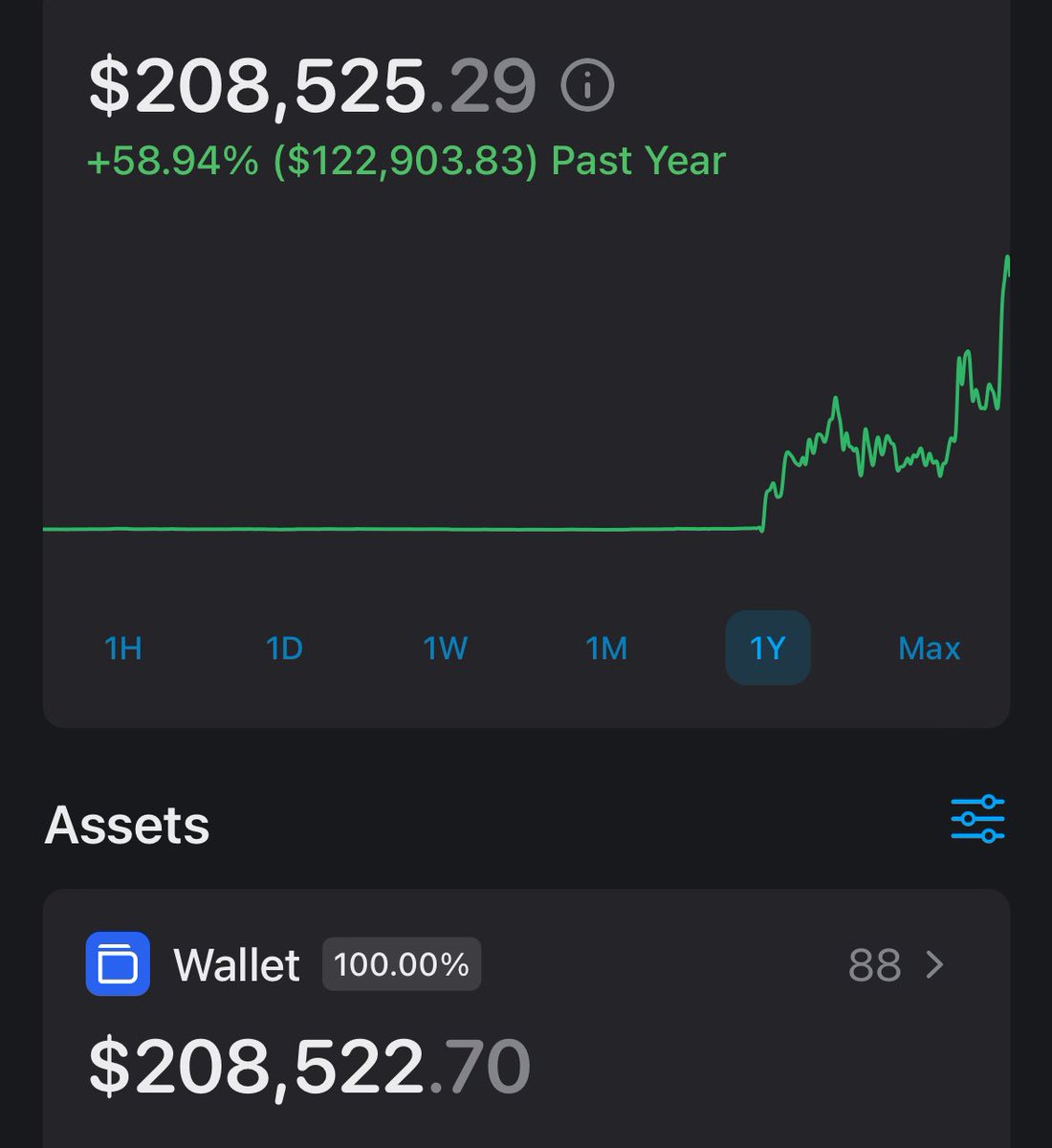Select the 1Y chart range

(768, 648)
